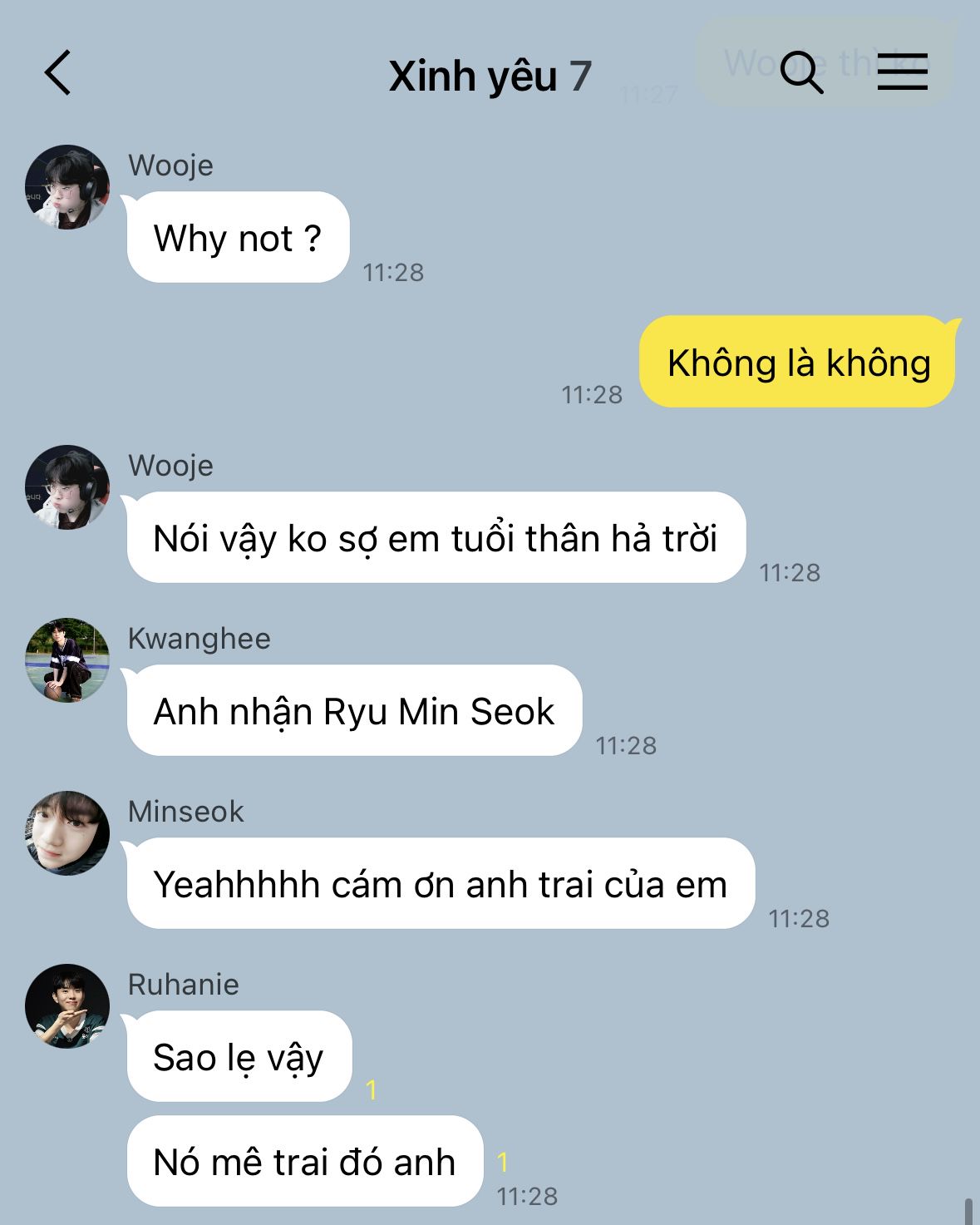Open the chat room hamburger menu
Image resolution: width=980 pixels, height=1225 pixels.
(x=902, y=72)
